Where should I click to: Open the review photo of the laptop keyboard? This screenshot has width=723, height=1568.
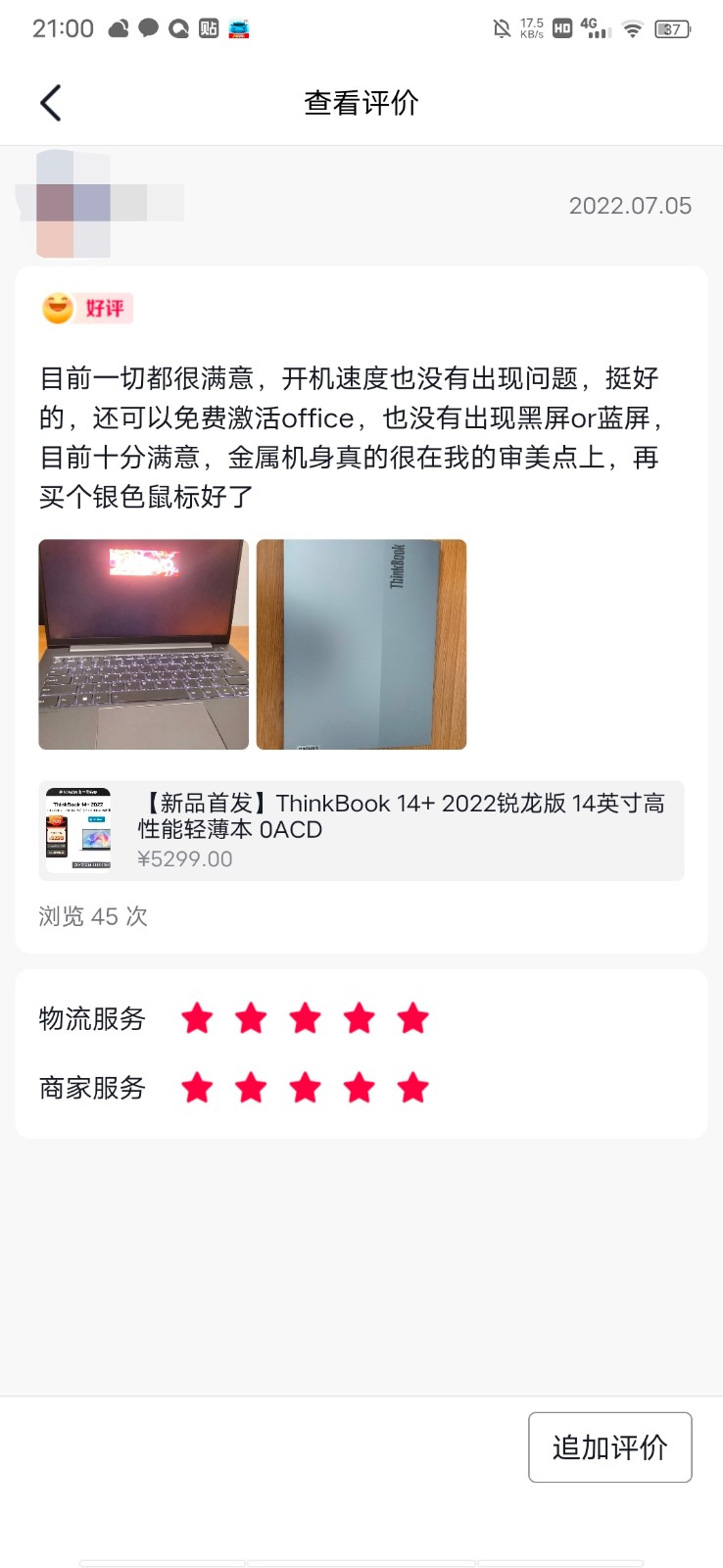click(x=144, y=644)
